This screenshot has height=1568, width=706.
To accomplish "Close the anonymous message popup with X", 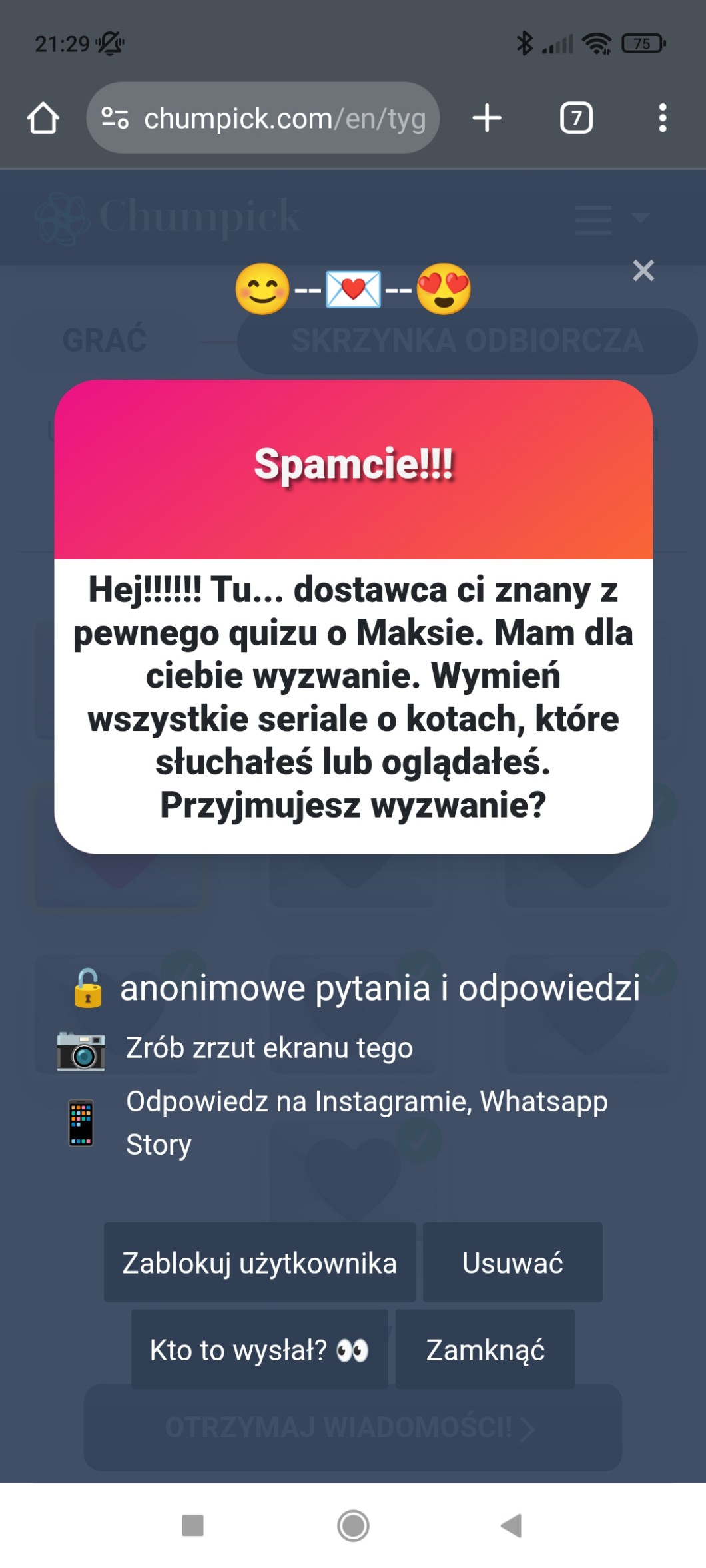I will click(x=643, y=271).
